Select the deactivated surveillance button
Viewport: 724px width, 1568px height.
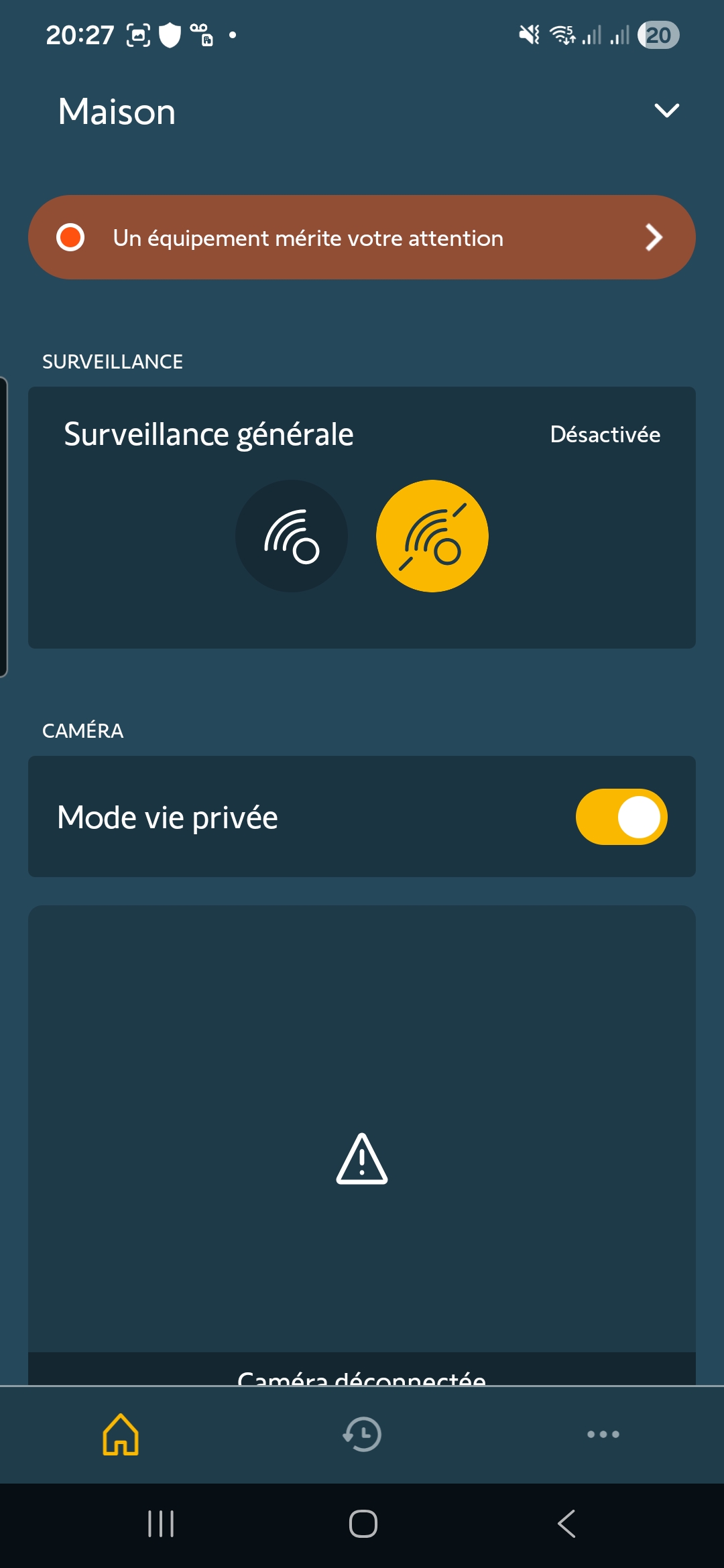[432, 536]
